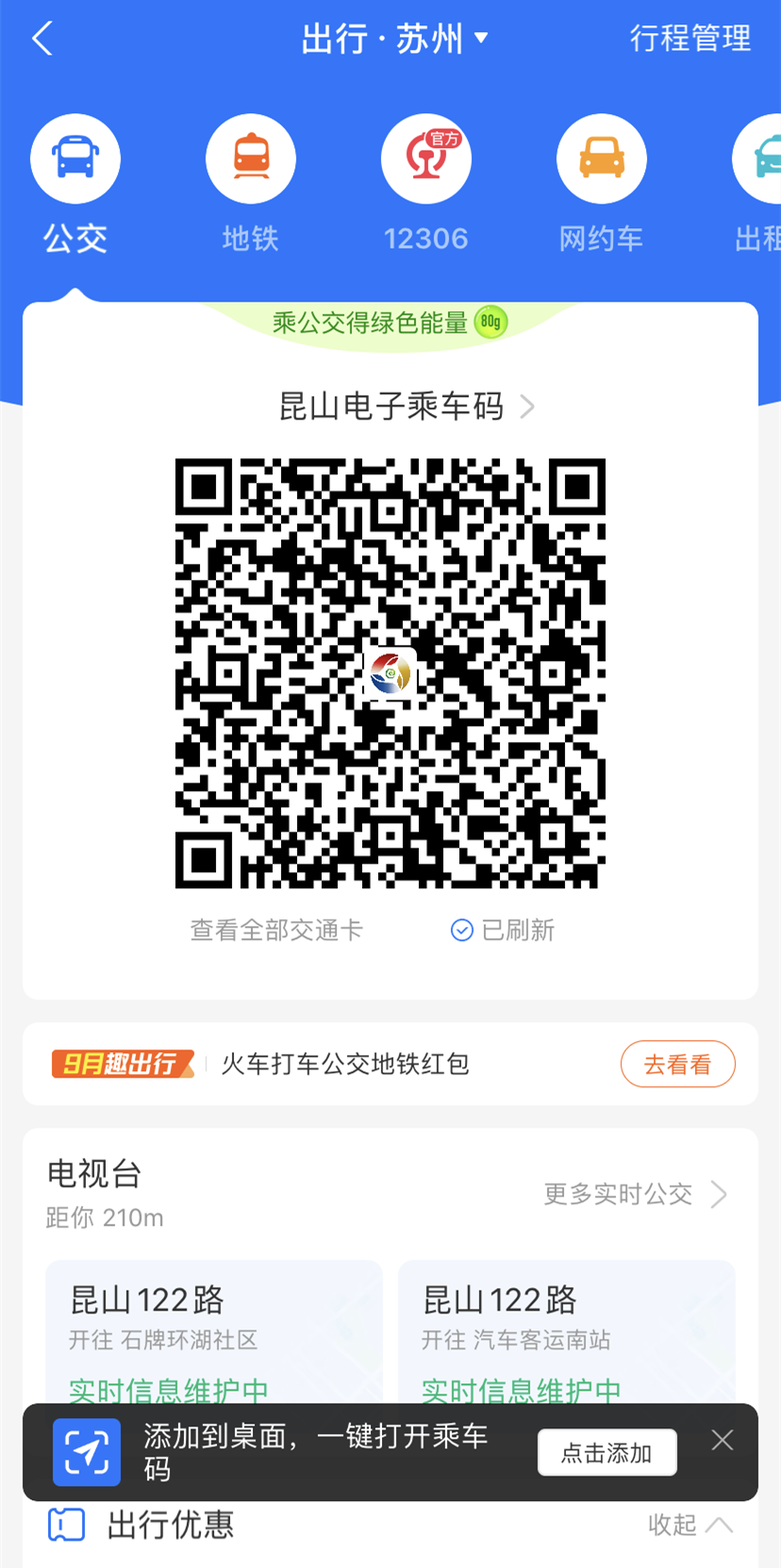This screenshot has width=781, height=1568.
Task: Open the 苏州 city dropdown
Action: click(396, 39)
